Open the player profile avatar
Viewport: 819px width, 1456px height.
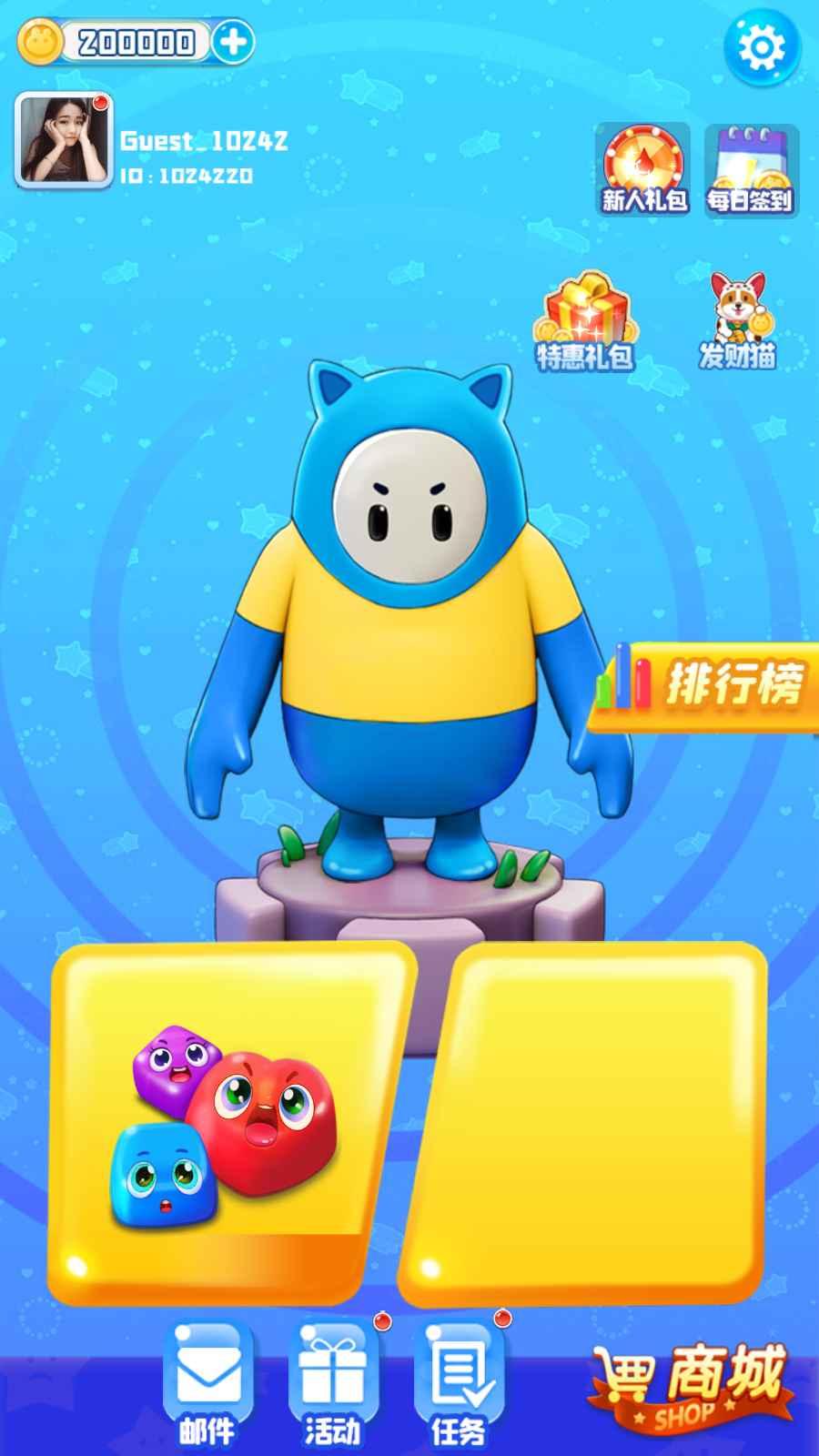point(62,140)
